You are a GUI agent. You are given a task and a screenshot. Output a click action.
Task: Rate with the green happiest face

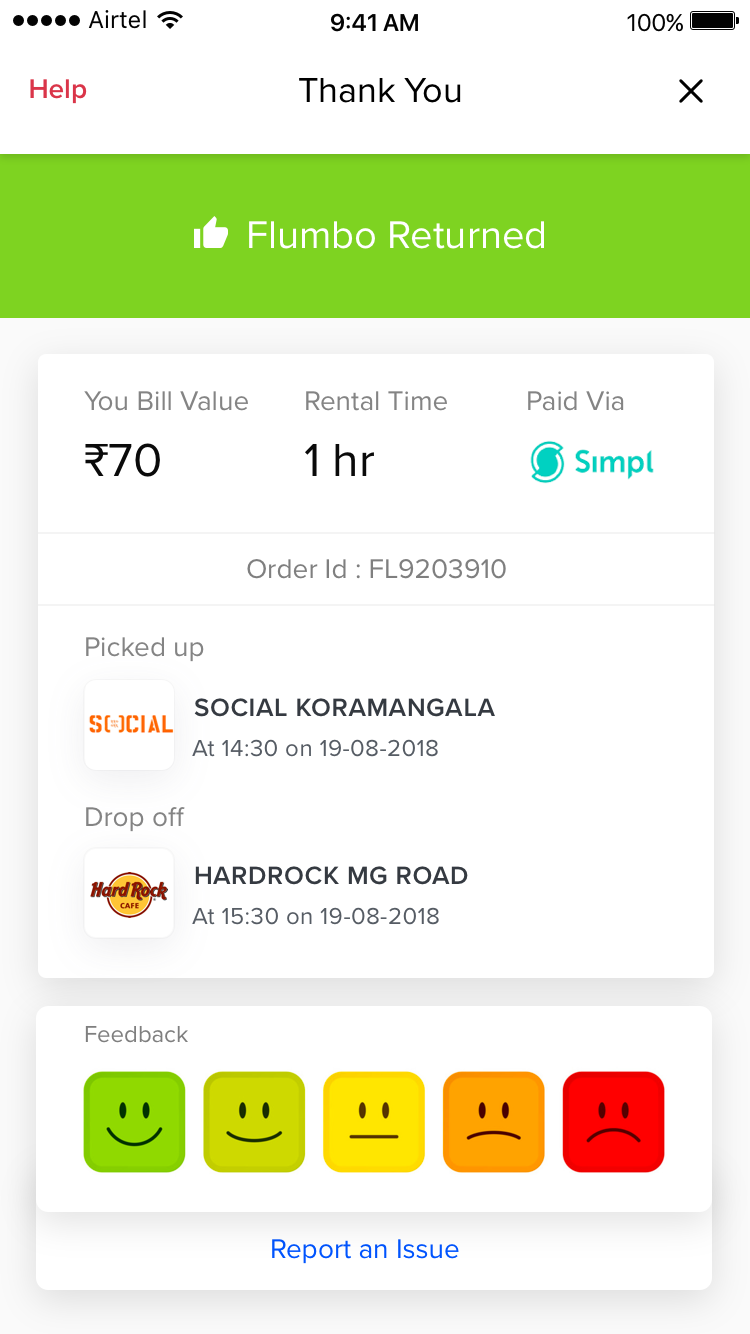134,1122
